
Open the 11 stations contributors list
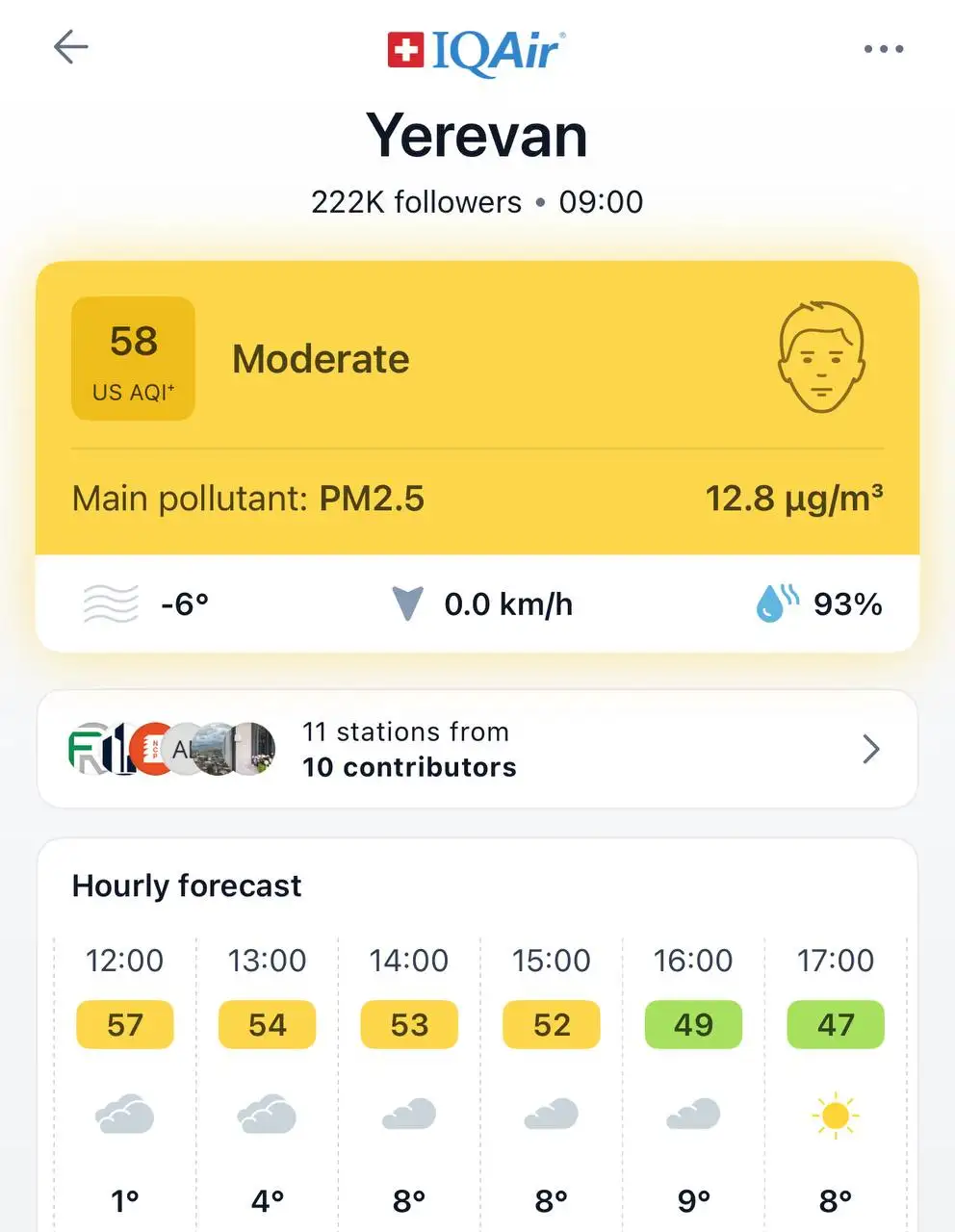pyautogui.click(x=477, y=749)
